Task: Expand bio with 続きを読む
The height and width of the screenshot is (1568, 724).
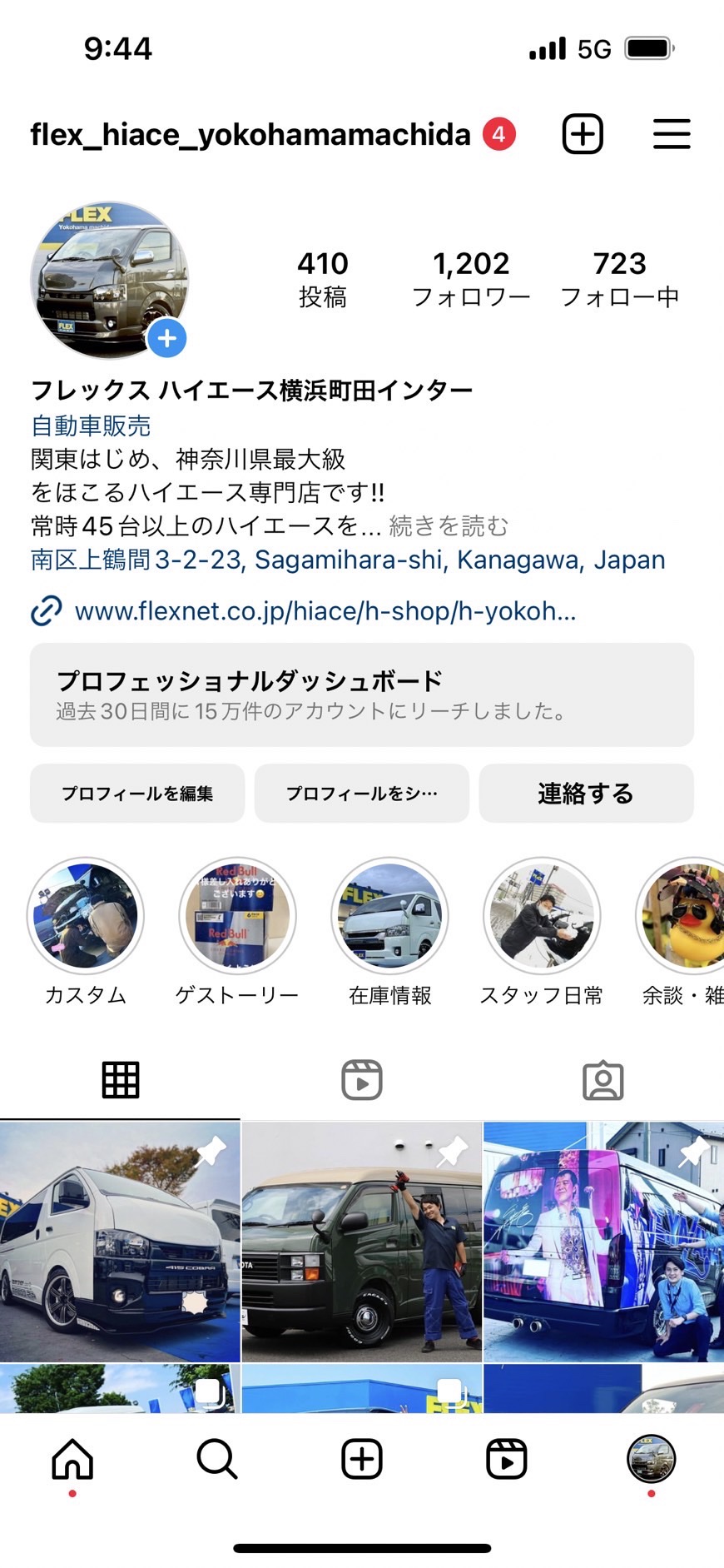Action: point(449,526)
